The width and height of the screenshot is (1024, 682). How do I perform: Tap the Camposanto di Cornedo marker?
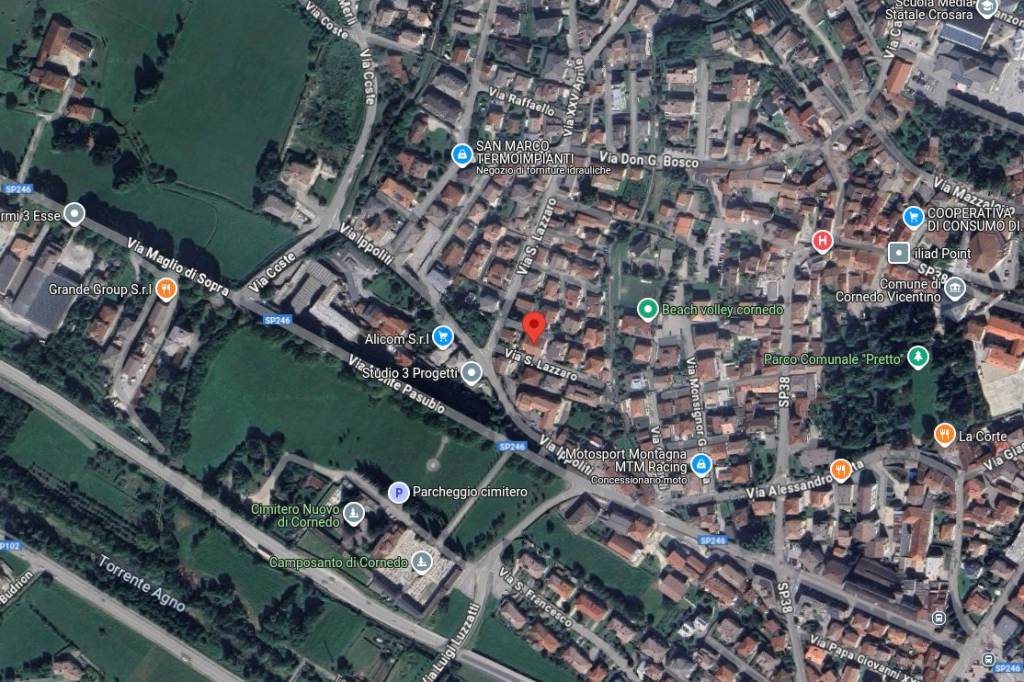pyautogui.click(x=422, y=562)
